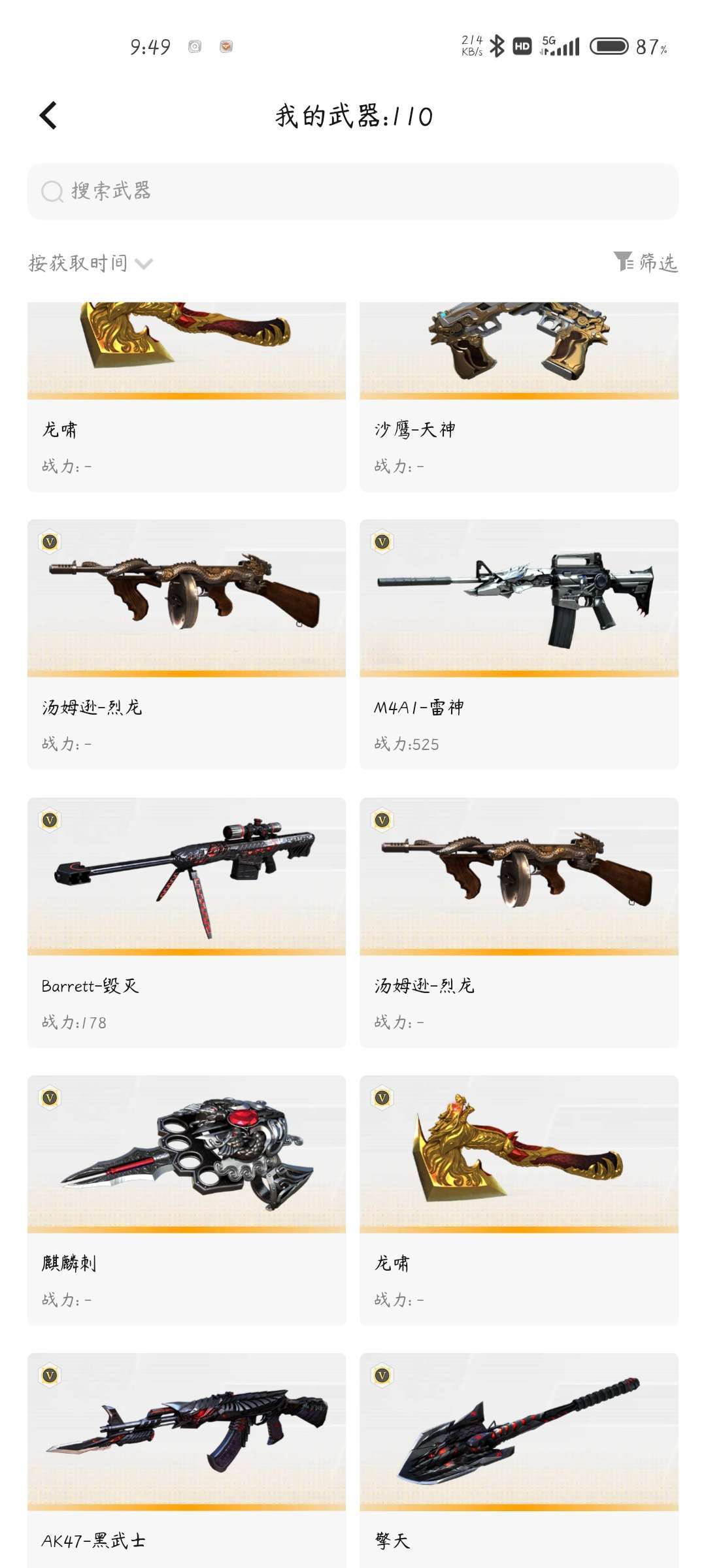Open the AK47-黑武士 weapon card
The image size is (706, 1568).
(x=186, y=1460)
